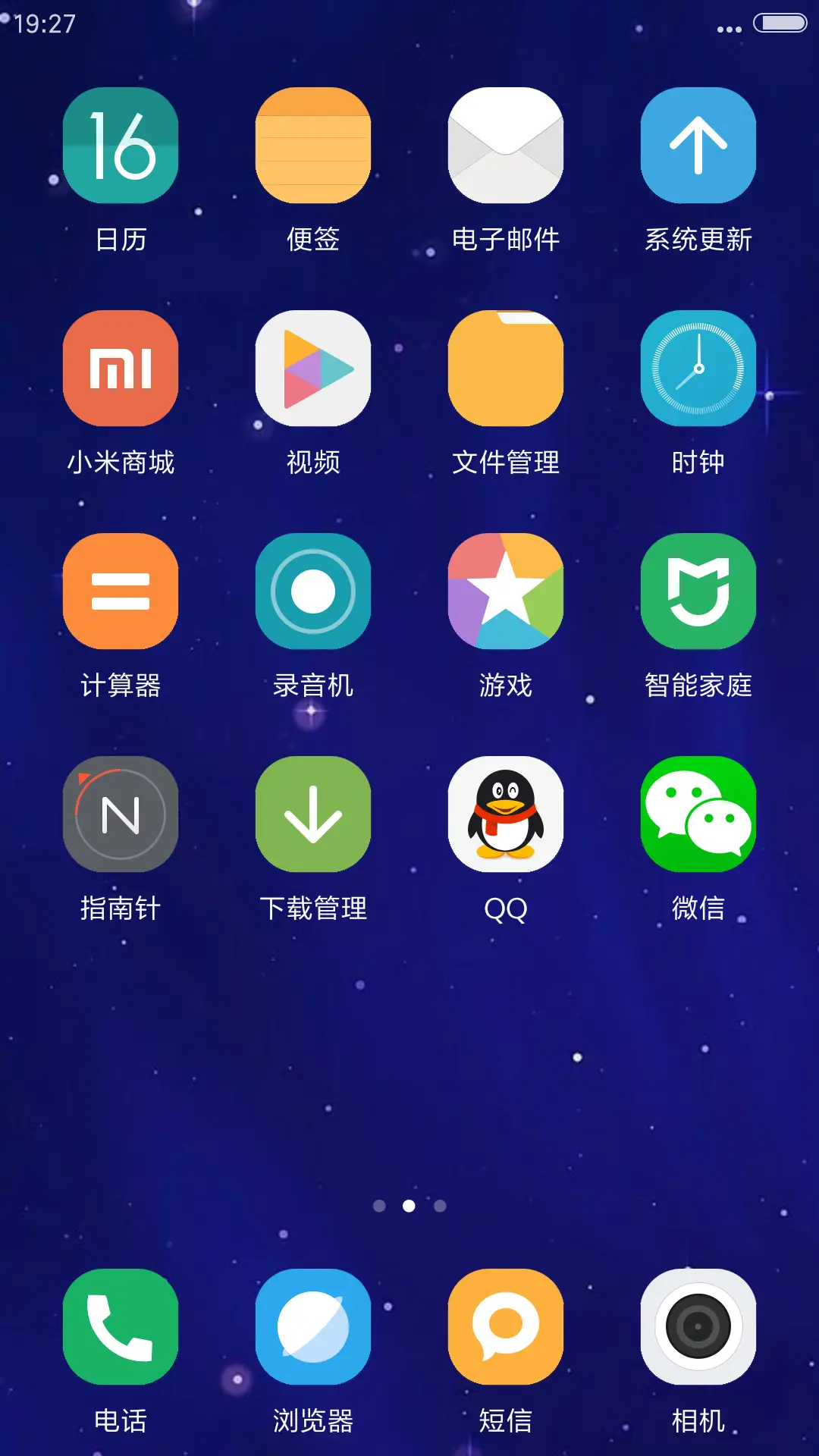Open the 录音机 voice recorder

(312, 591)
